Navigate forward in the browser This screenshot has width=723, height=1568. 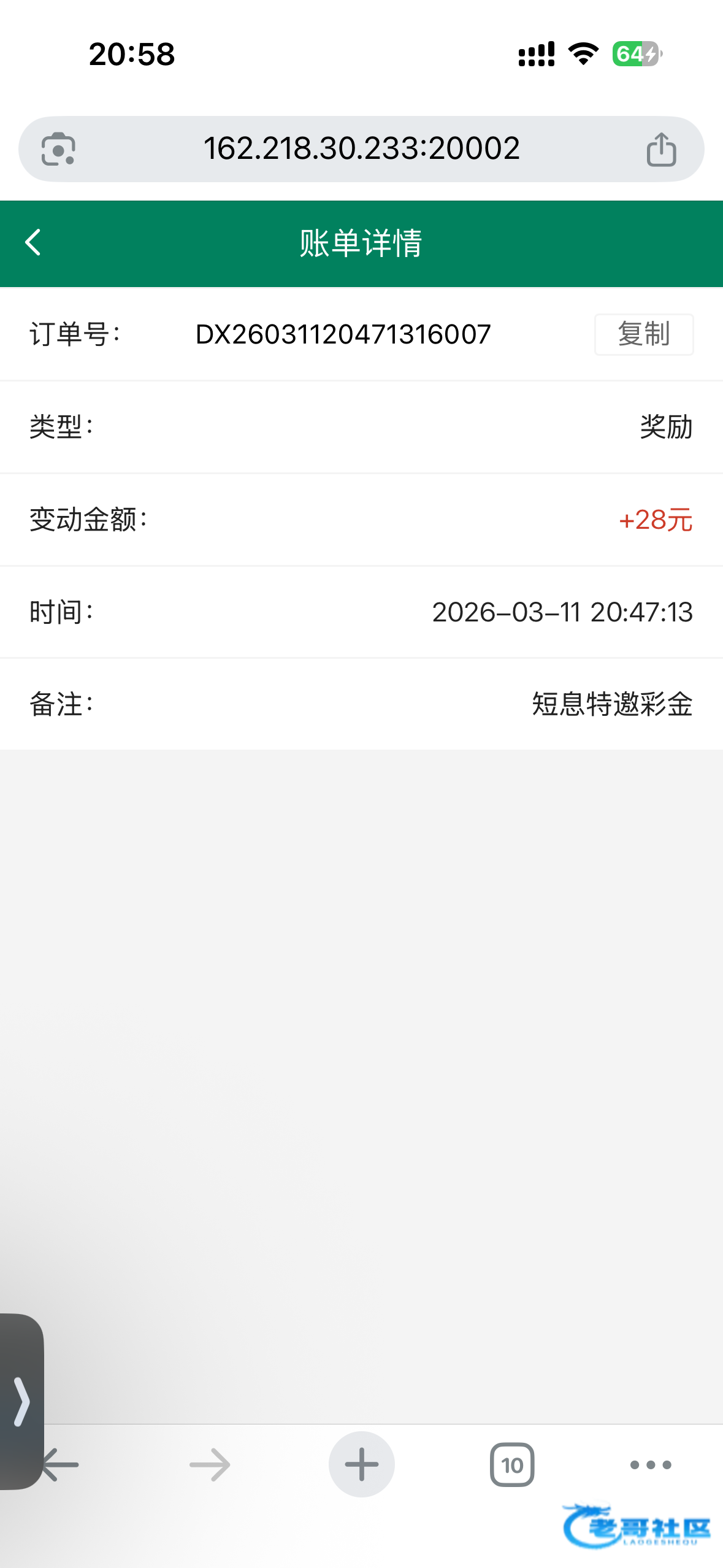click(210, 1465)
